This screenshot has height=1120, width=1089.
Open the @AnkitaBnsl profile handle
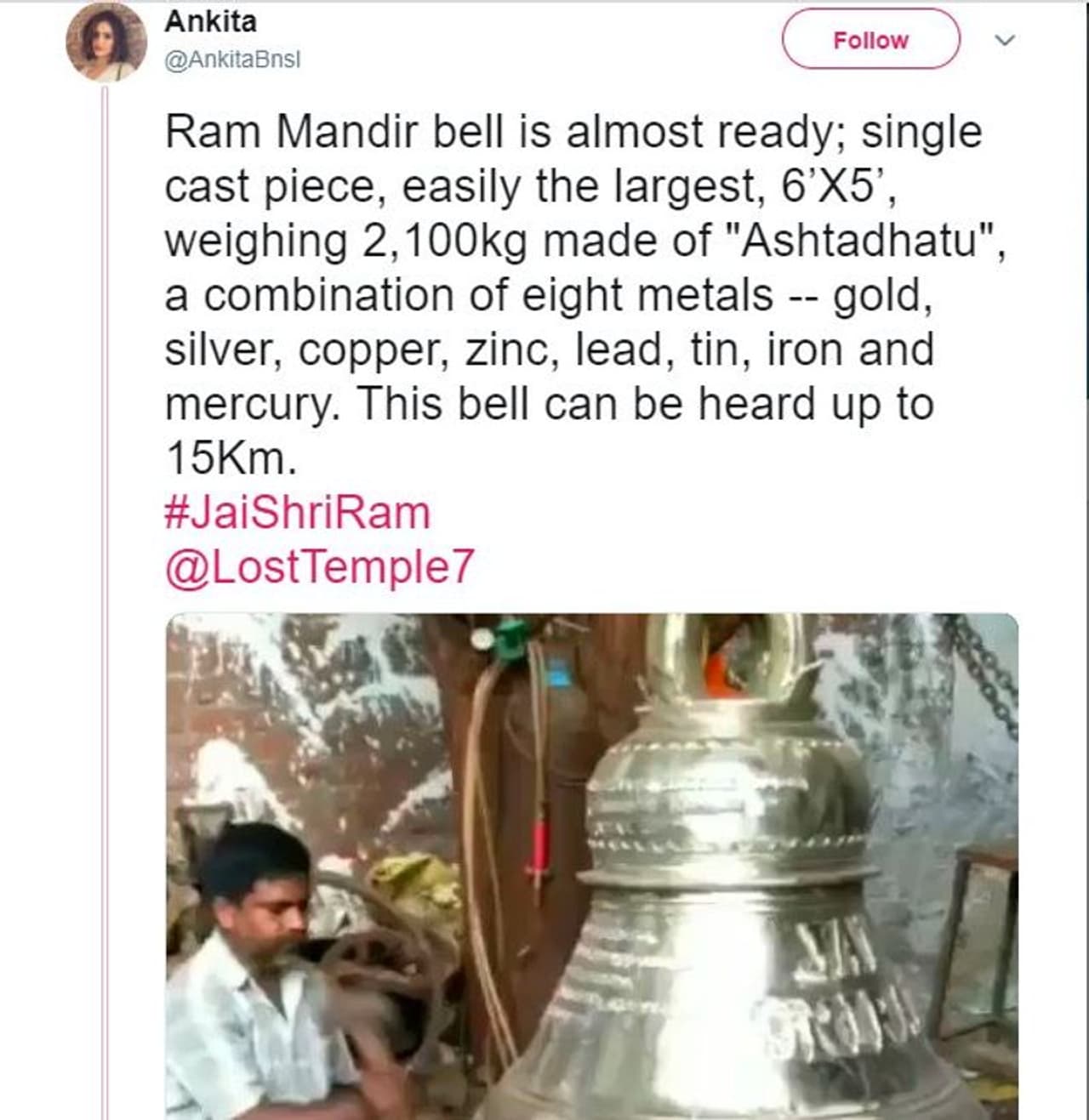232,60
